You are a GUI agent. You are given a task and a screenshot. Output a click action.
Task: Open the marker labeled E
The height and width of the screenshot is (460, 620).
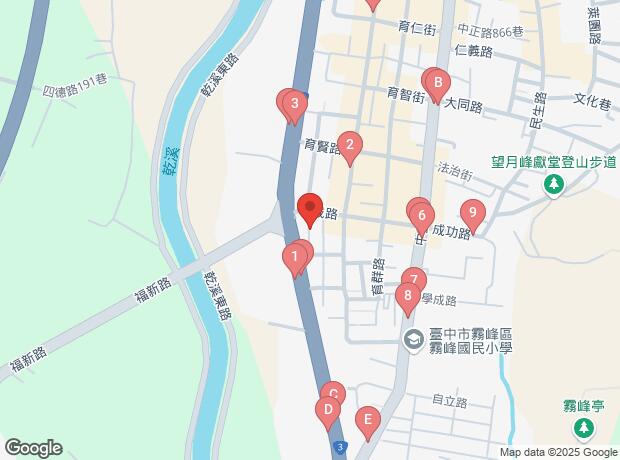coord(368,420)
